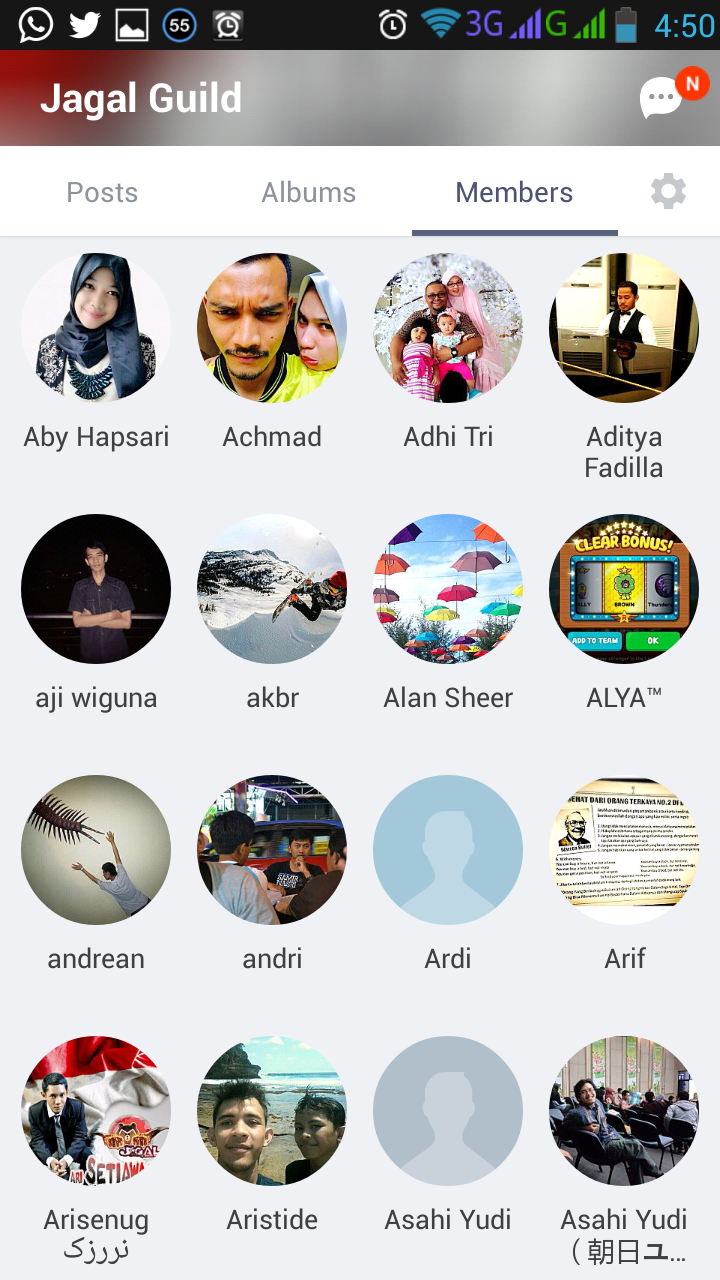Tap Arif's profile picture

point(624,850)
